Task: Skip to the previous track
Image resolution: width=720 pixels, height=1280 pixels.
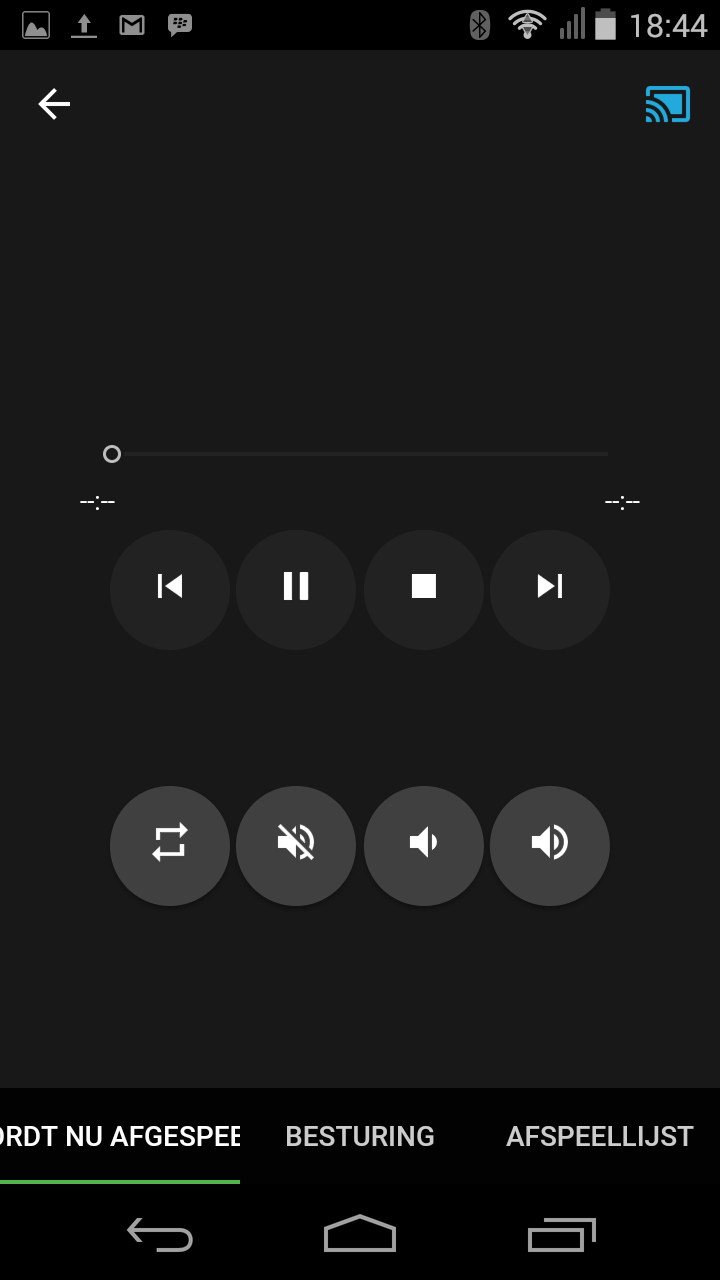Action: (170, 586)
